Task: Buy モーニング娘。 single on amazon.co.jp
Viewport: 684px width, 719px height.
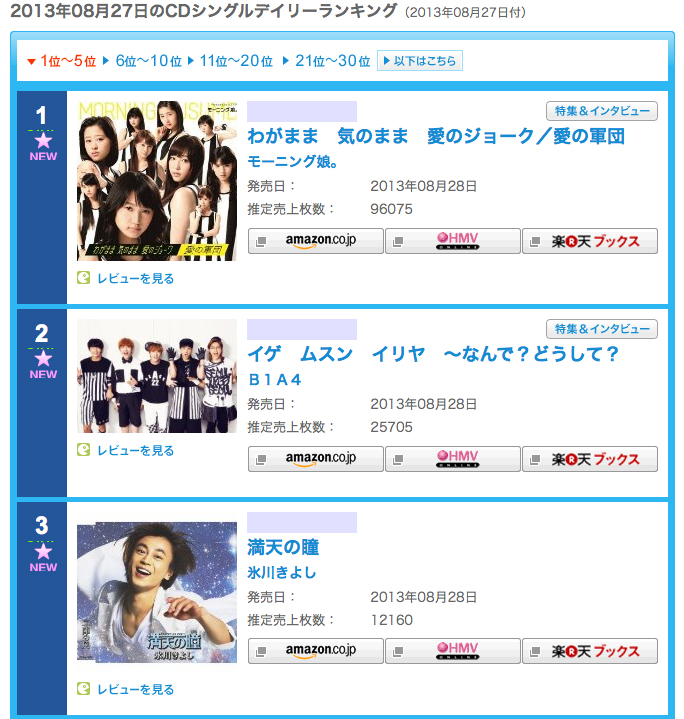Action: [316, 241]
